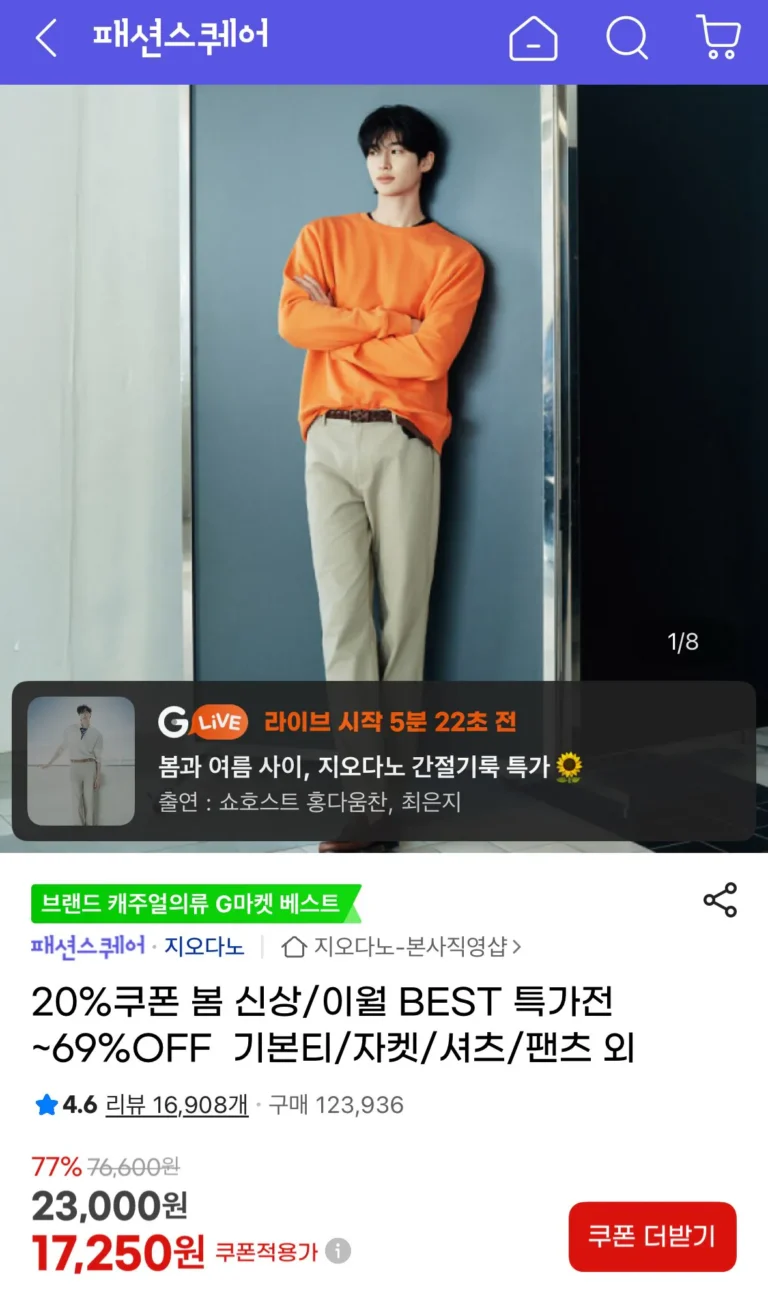Tap 쿠폰 더받기 button
768x1298 pixels.
(x=652, y=1237)
